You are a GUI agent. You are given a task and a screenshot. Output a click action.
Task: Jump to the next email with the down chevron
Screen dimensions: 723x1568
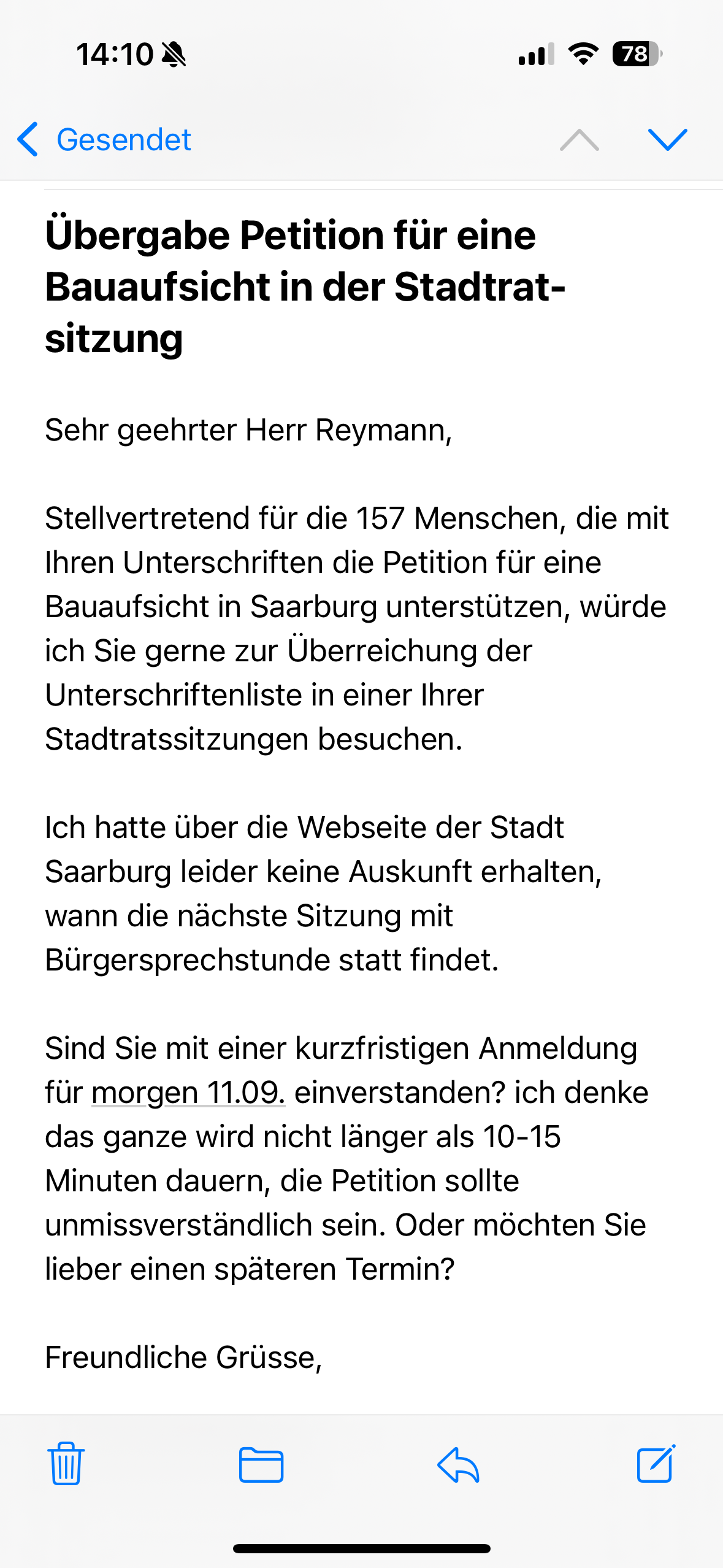point(667,140)
